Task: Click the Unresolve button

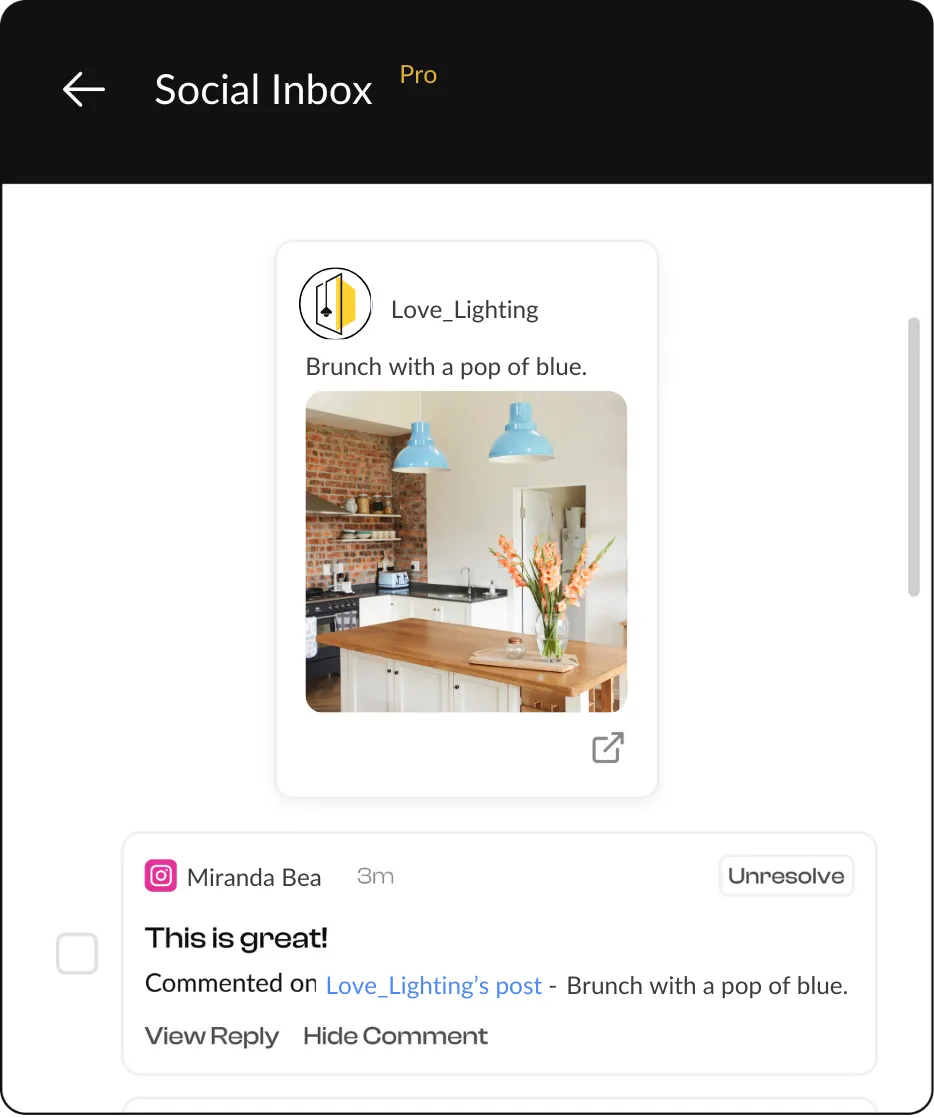Action: point(786,875)
